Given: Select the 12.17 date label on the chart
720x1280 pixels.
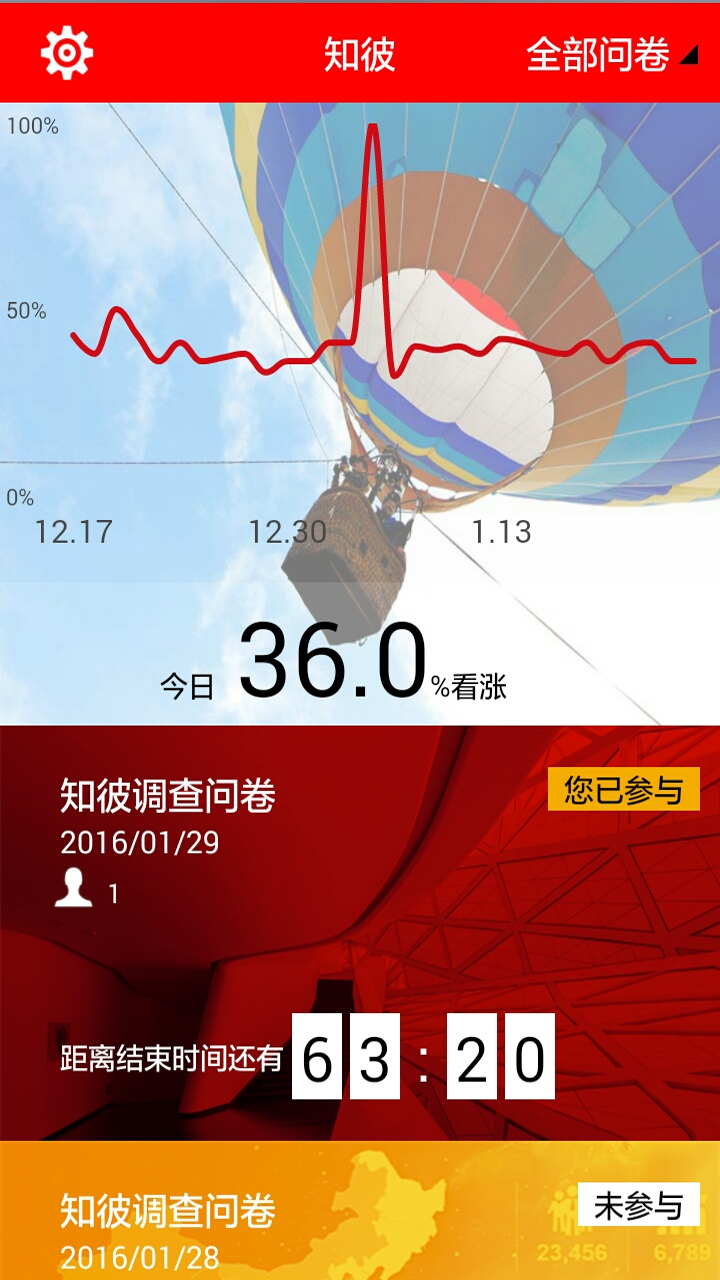Looking at the screenshot, I should [72, 533].
